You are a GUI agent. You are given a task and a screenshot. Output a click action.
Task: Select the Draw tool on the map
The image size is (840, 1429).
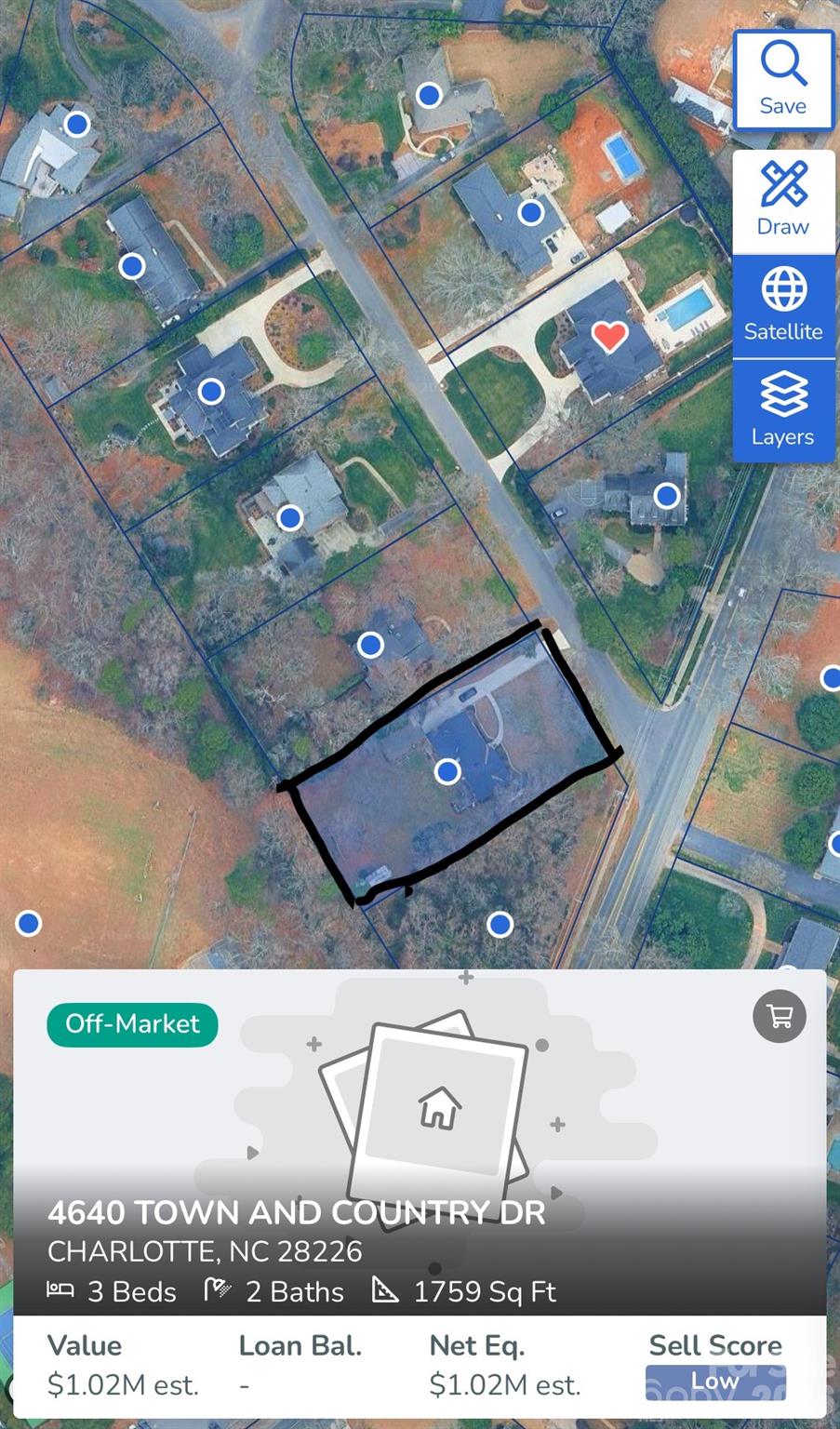(783, 200)
